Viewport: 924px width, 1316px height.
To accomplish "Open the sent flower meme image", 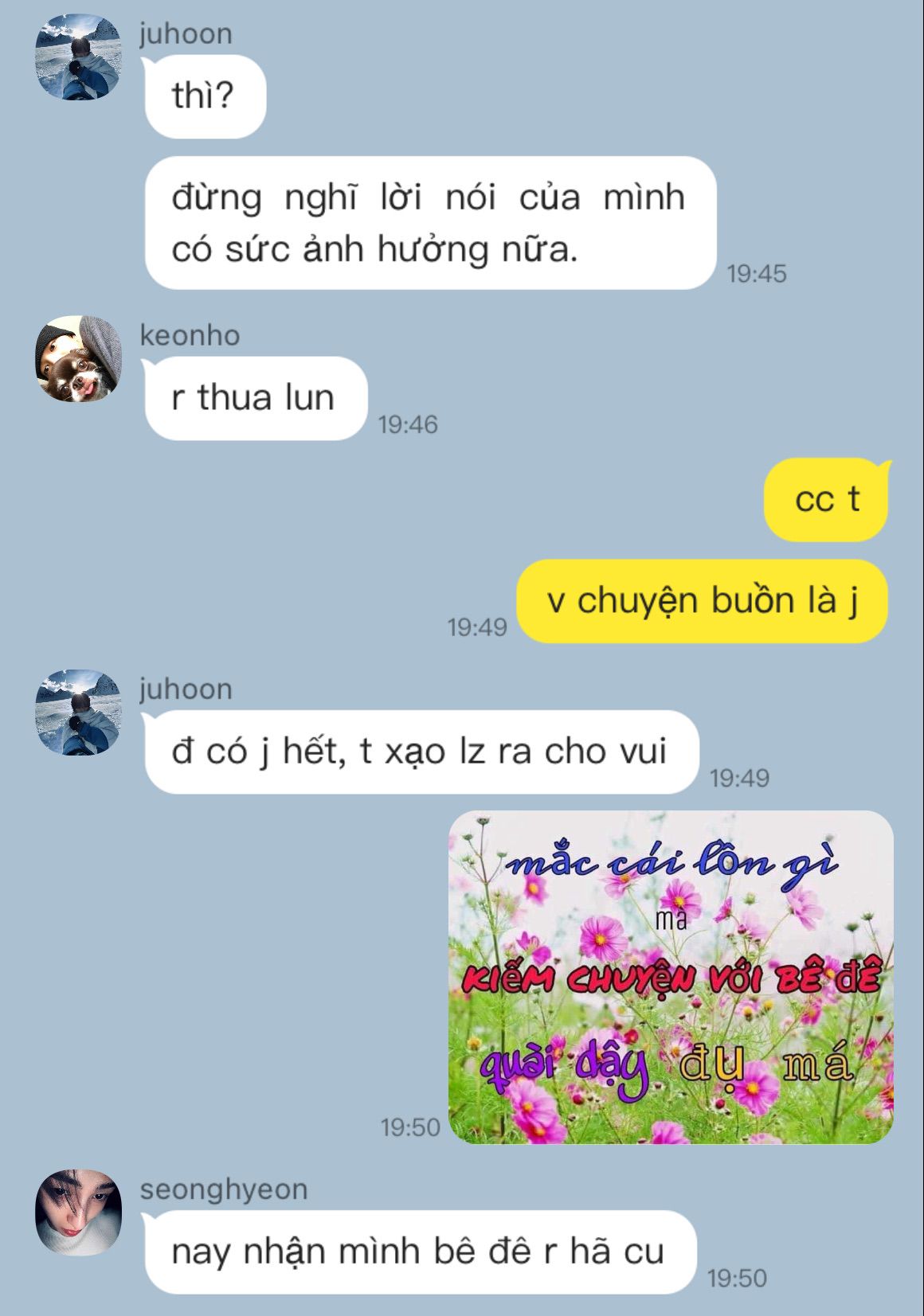I will 670,977.
